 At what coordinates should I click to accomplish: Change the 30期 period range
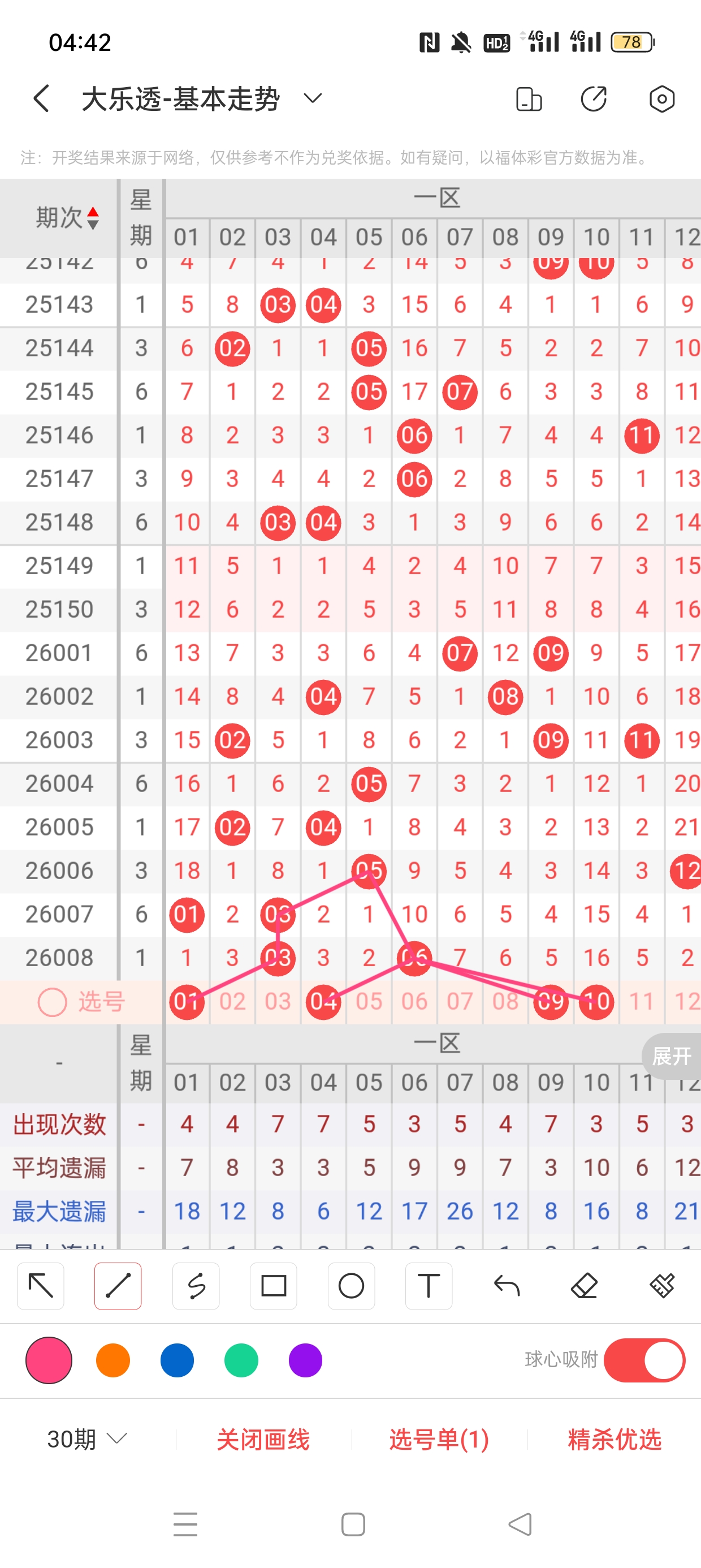(87, 1439)
